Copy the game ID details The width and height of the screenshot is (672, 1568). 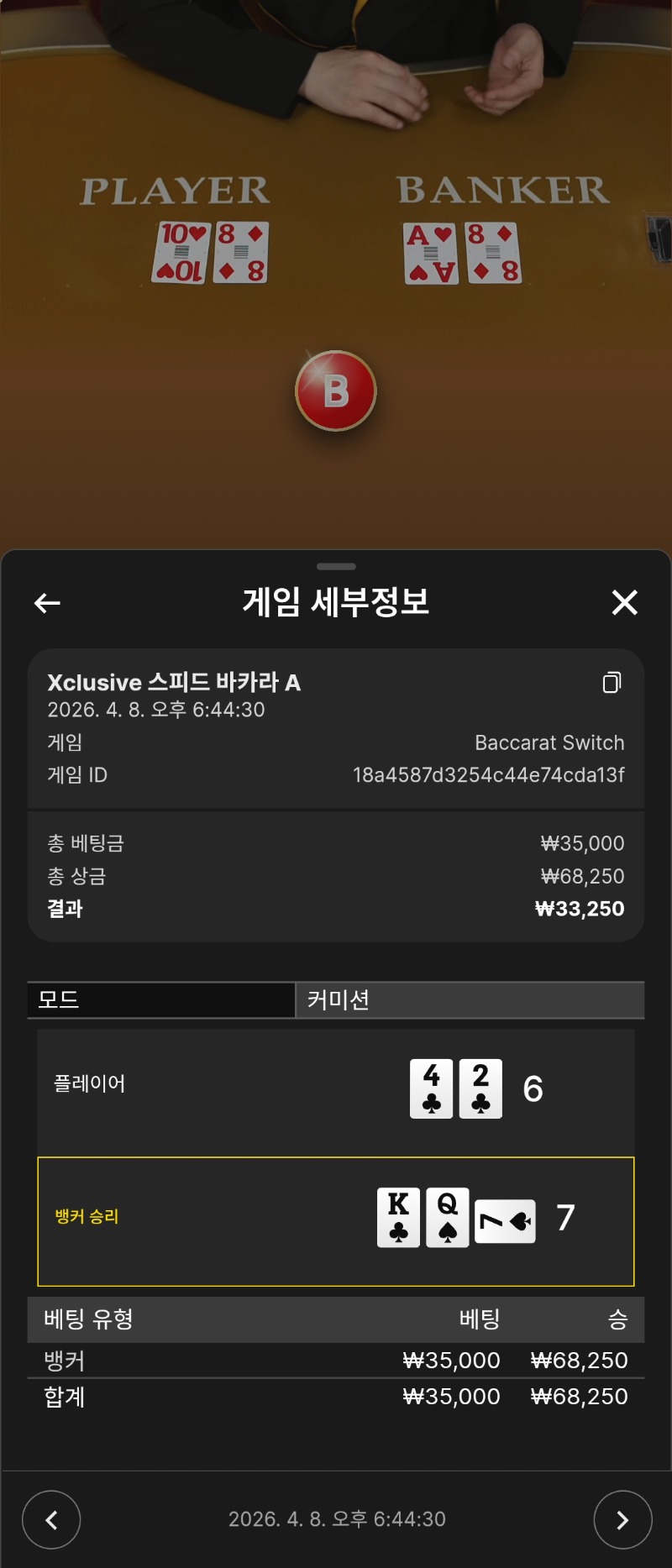612,683
